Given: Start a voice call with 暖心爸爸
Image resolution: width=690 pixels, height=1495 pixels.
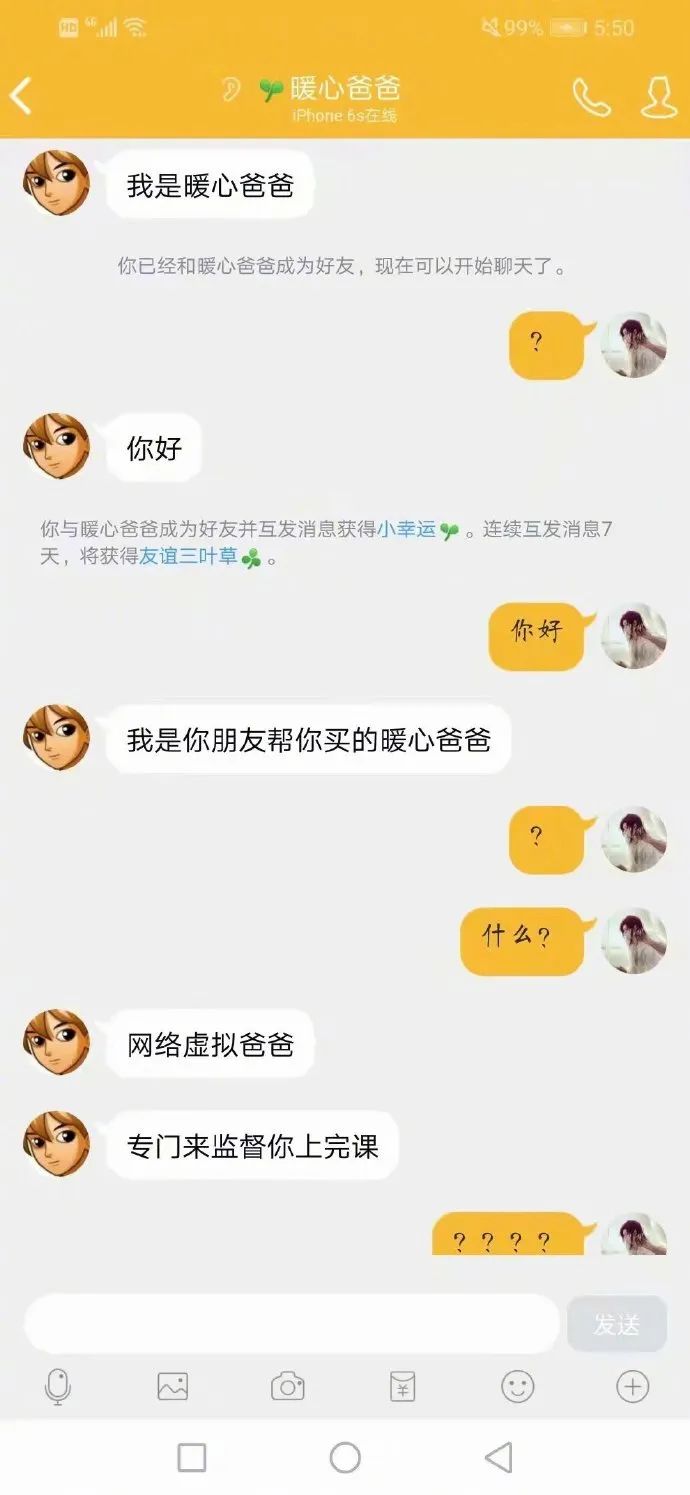Looking at the screenshot, I should (x=591, y=97).
